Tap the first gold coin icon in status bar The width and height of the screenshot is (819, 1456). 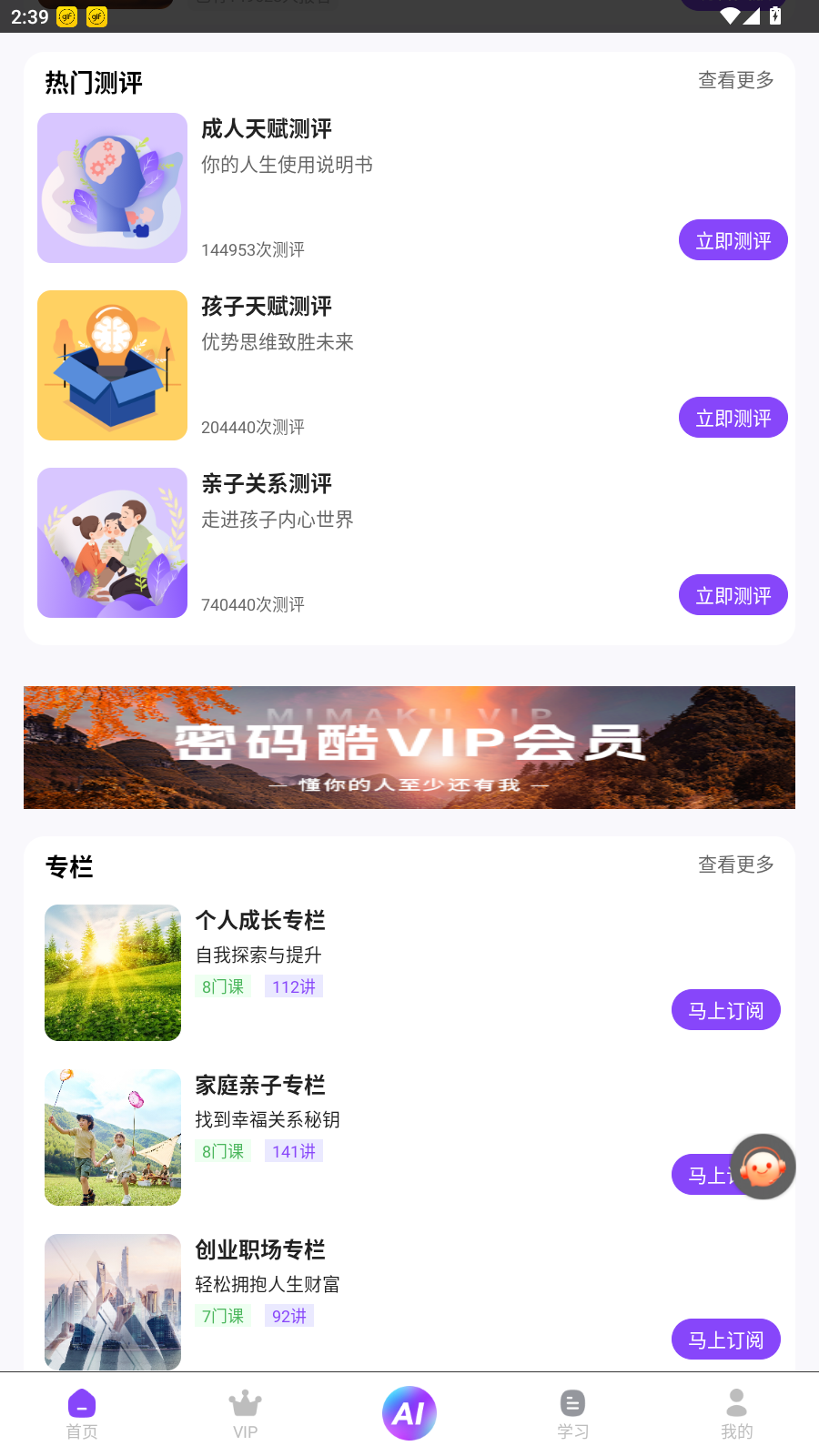pyautogui.click(x=65, y=16)
